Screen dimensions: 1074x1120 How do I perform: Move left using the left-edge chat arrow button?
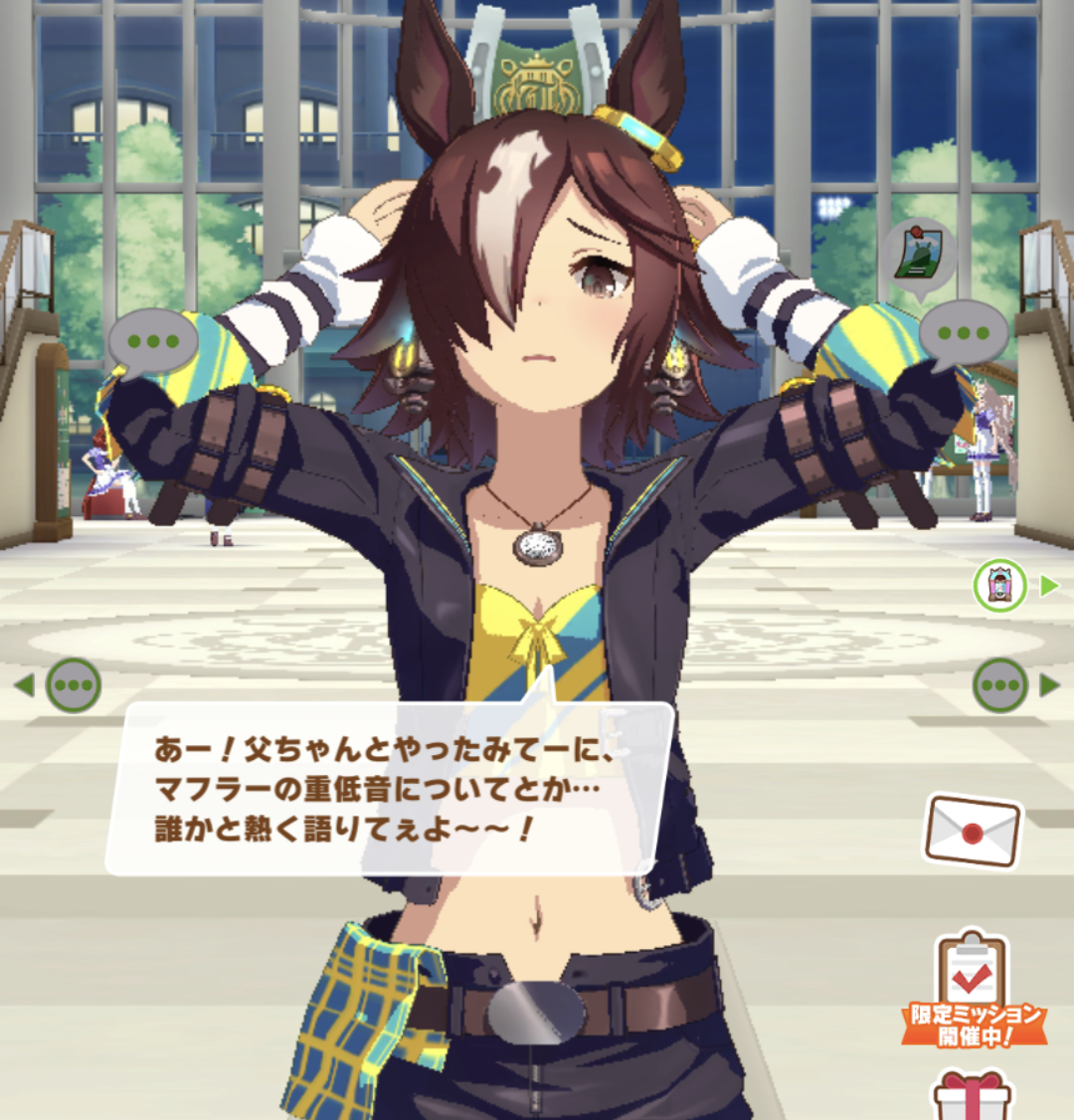pyautogui.click(x=58, y=685)
